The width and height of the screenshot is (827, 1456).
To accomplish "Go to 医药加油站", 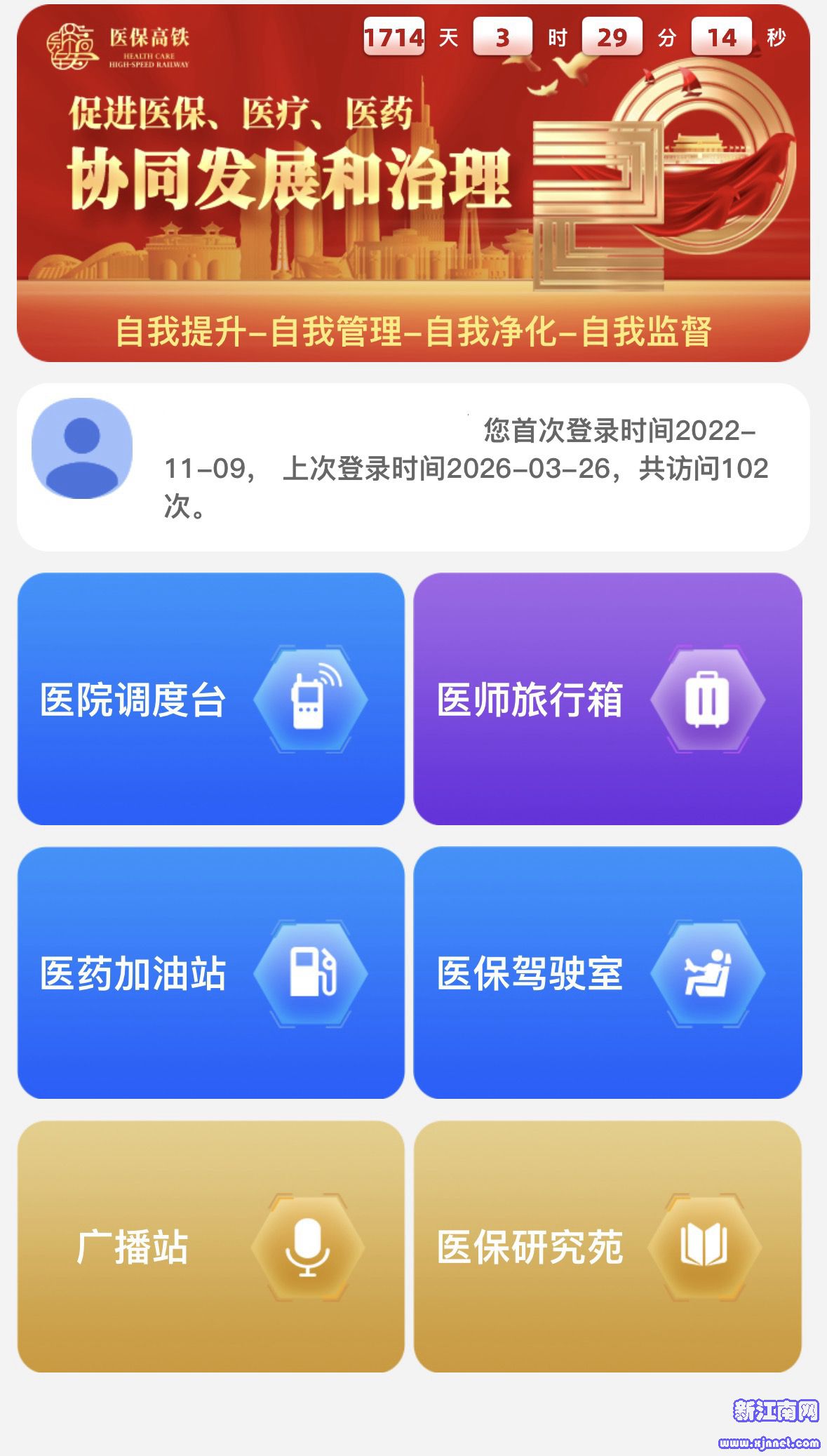I will tap(210, 973).
